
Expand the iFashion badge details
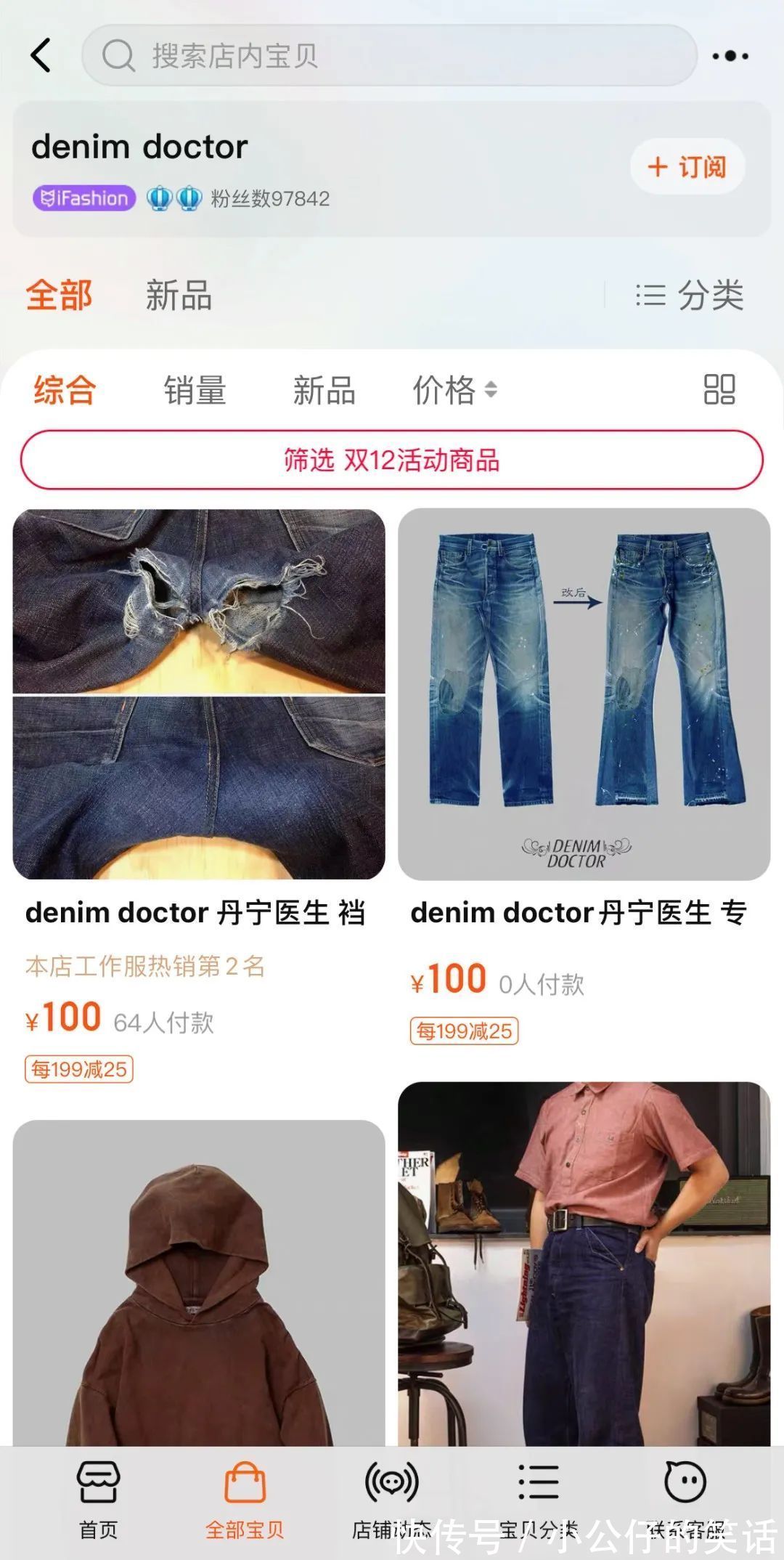pyautogui.click(x=84, y=197)
